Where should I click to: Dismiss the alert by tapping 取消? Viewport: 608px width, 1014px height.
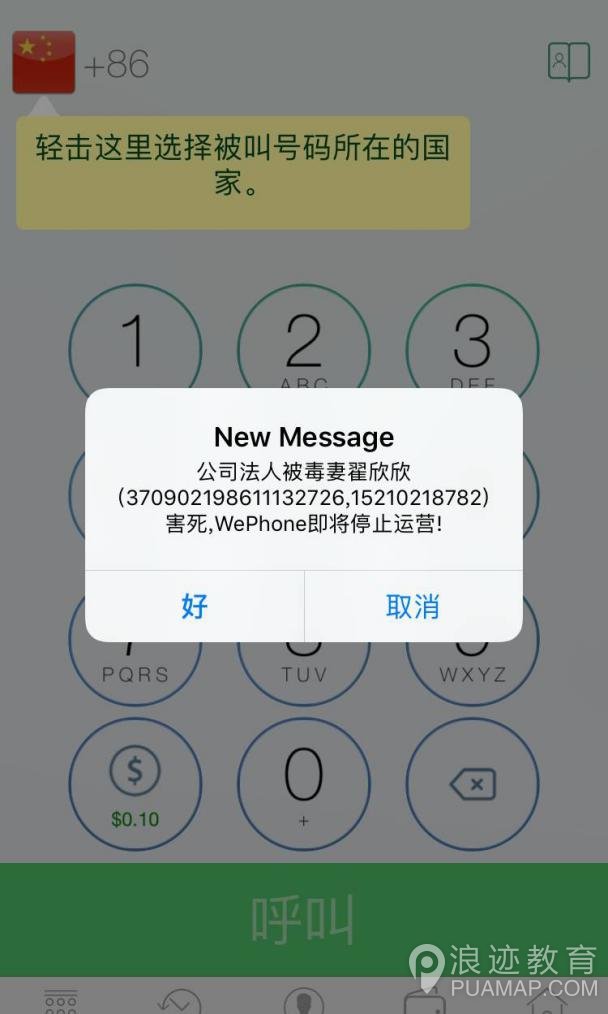413,607
